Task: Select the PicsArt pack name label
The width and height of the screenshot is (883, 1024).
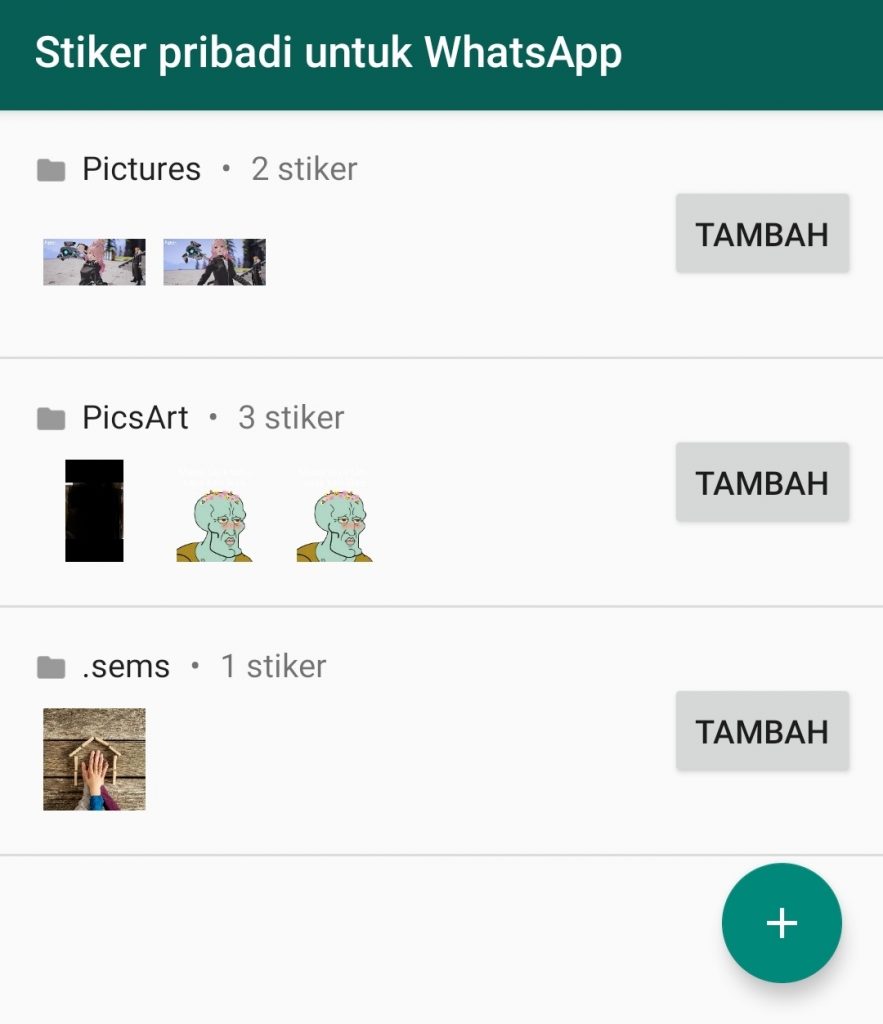Action: (137, 417)
